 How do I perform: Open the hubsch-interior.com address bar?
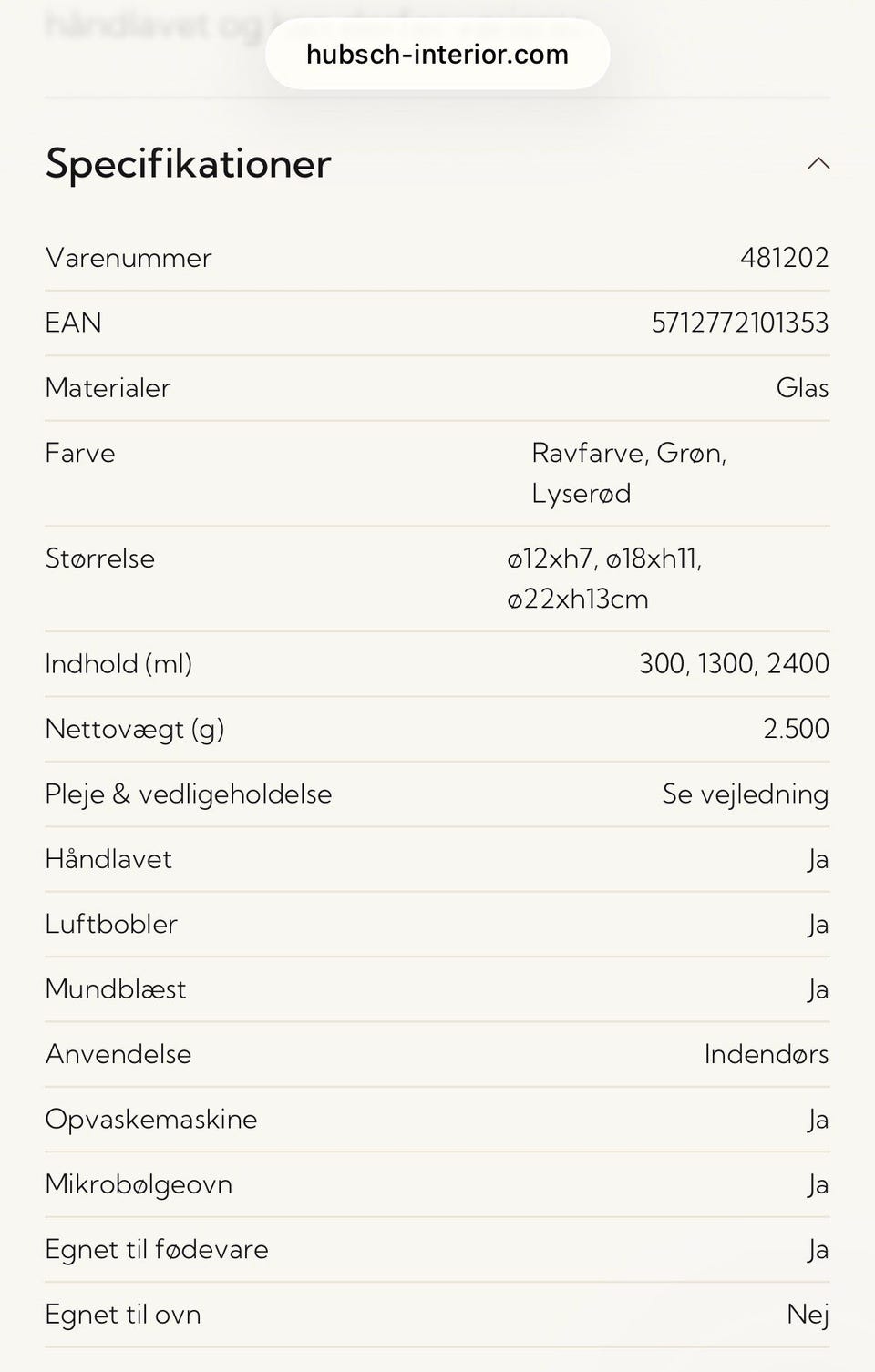437,54
